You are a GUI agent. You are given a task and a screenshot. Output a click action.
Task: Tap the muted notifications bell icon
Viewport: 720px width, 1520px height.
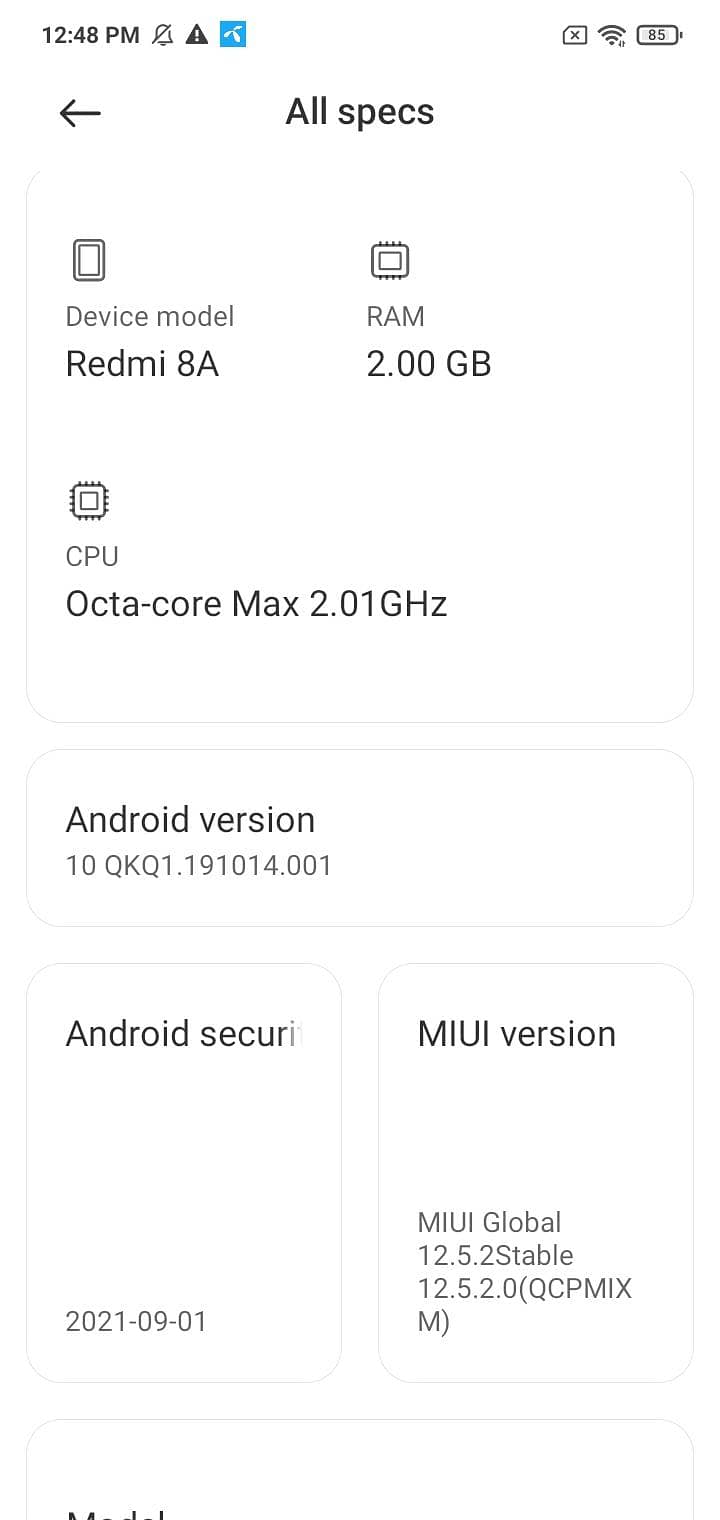point(161,34)
